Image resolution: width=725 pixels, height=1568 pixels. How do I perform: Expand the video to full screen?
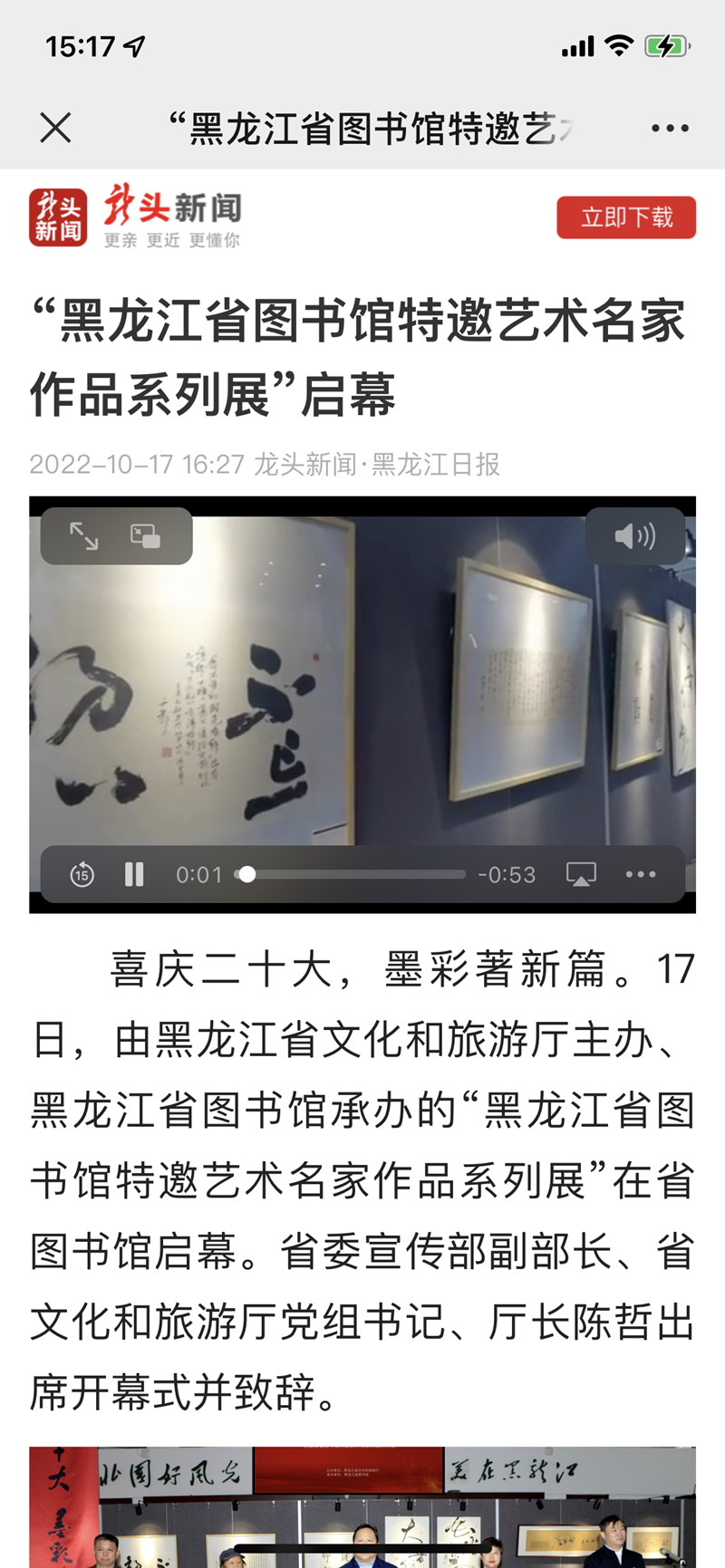84,536
